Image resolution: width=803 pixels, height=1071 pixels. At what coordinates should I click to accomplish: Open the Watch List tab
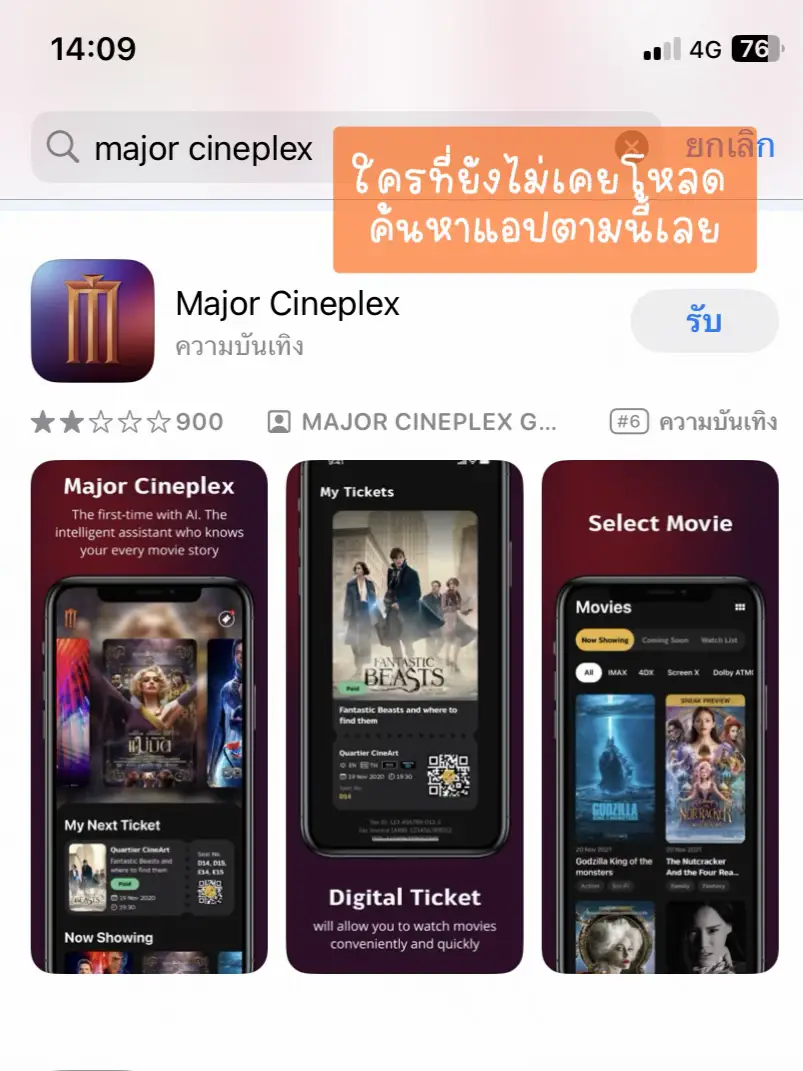[719, 640]
